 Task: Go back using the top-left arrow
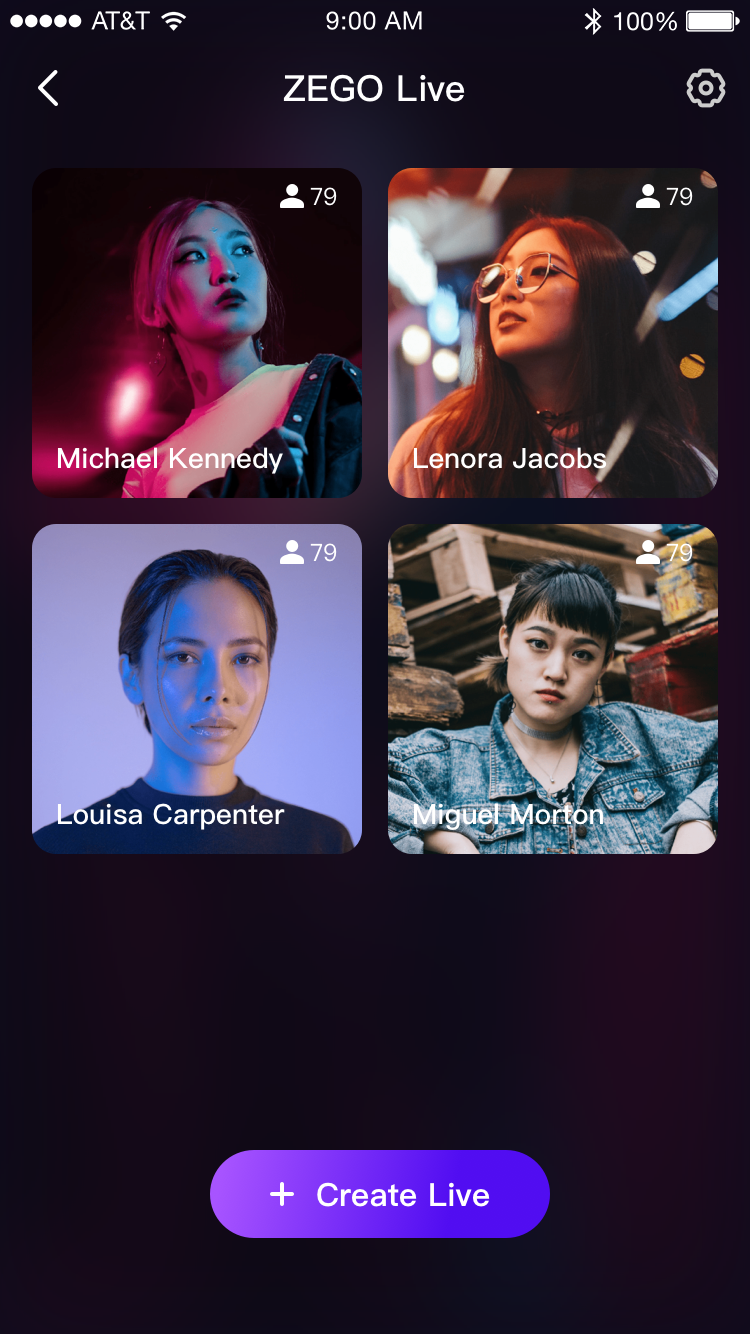[x=48, y=88]
